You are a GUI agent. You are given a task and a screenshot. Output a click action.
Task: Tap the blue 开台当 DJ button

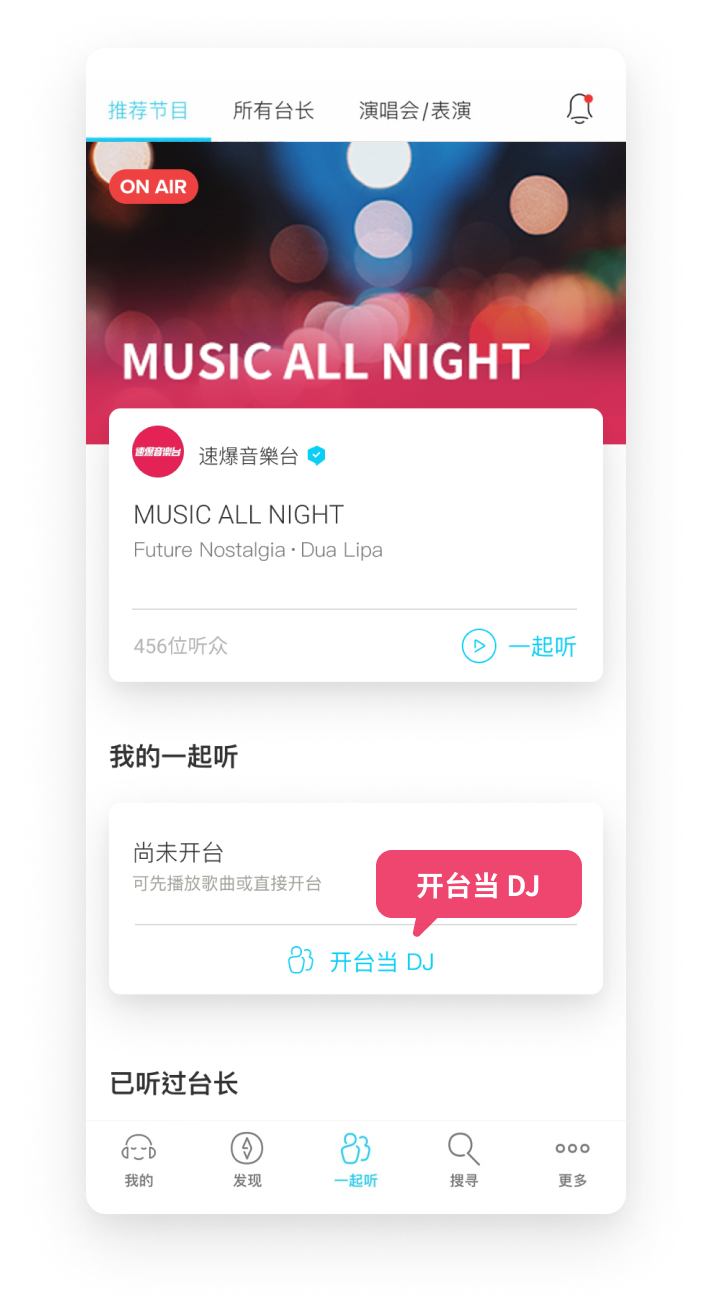[360, 961]
